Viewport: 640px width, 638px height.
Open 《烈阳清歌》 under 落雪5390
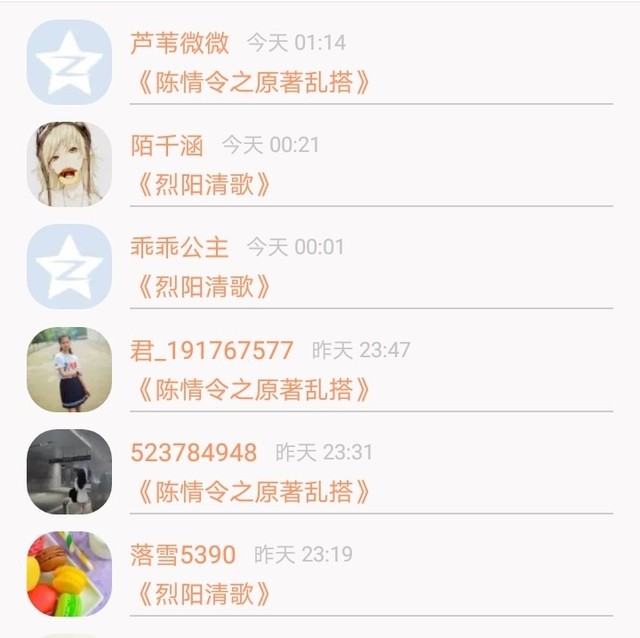[202, 594]
